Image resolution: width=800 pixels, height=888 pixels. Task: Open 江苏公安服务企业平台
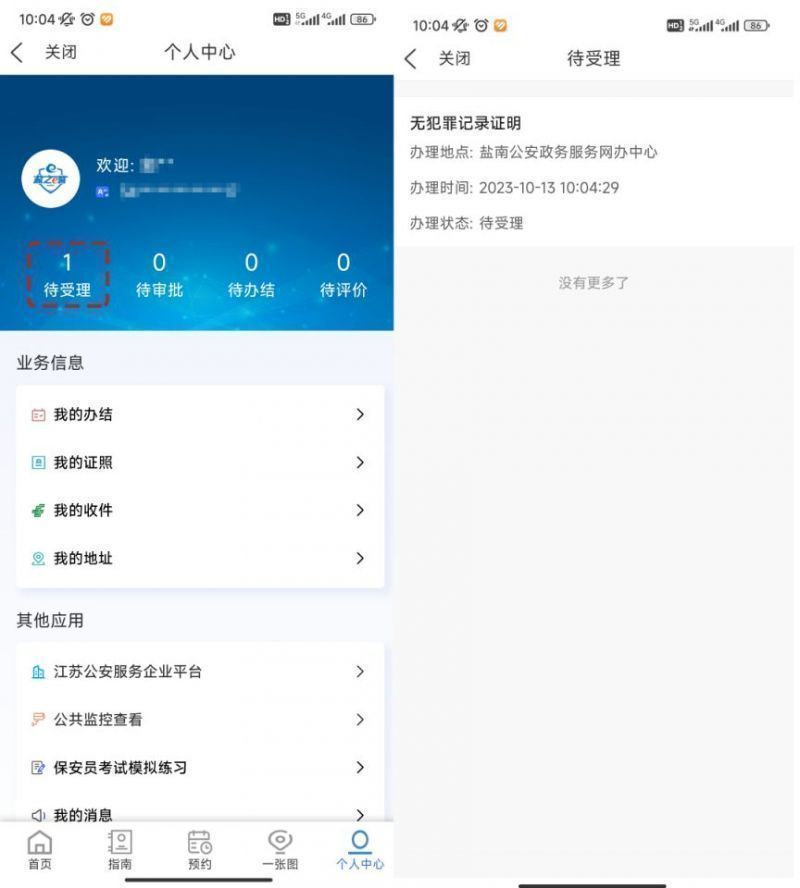[200, 672]
